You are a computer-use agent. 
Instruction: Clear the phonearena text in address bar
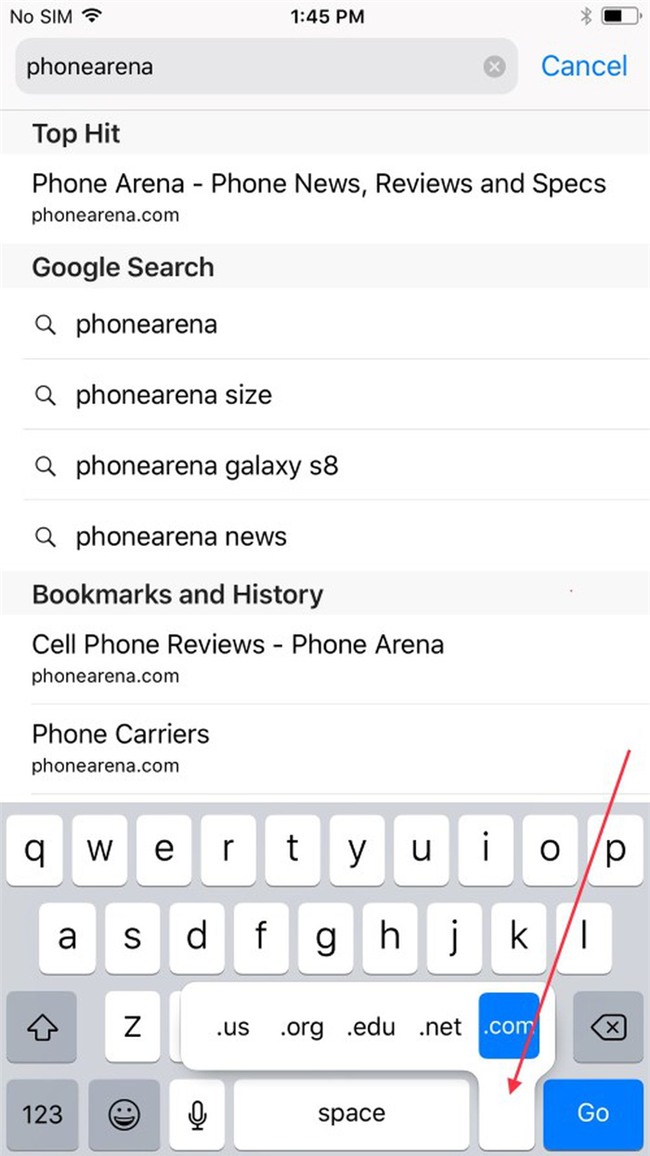(494, 67)
